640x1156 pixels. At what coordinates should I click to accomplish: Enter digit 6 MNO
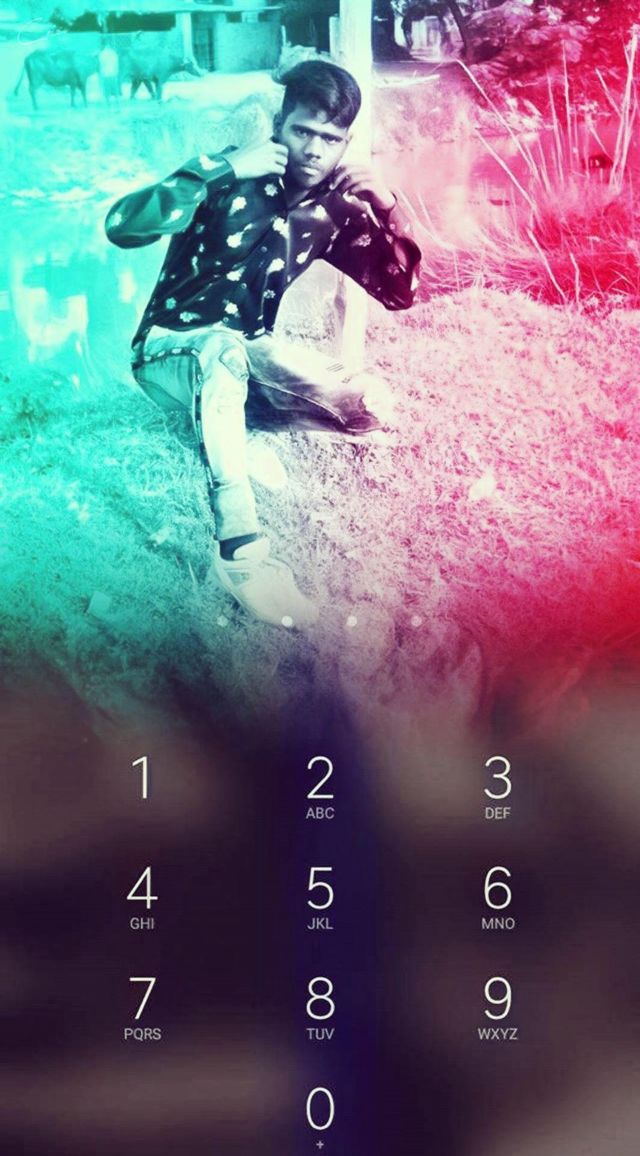click(x=497, y=897)
